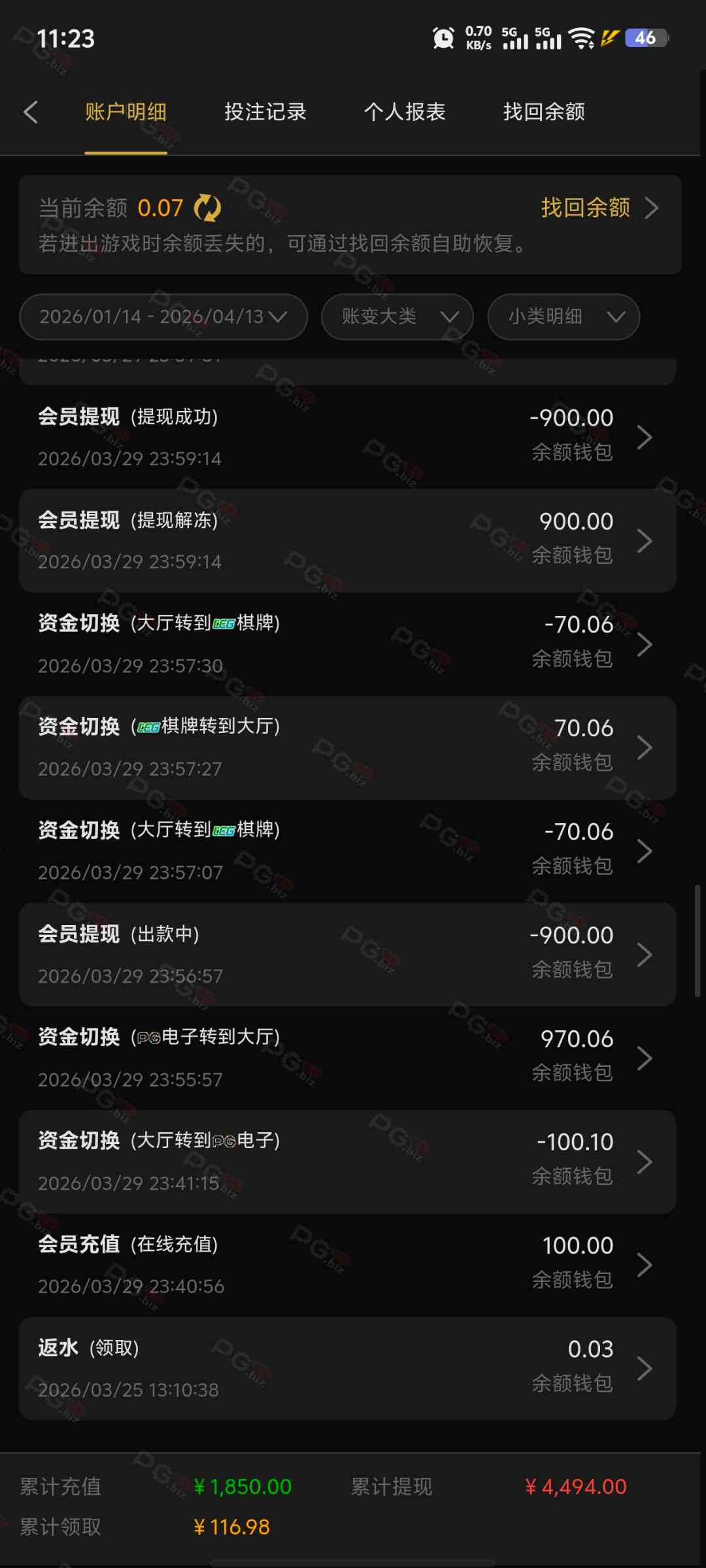Viewport: 706px width, 1568px height.
Task: Switch to the 投注记录 tab
Action: [x=265, y=112]
